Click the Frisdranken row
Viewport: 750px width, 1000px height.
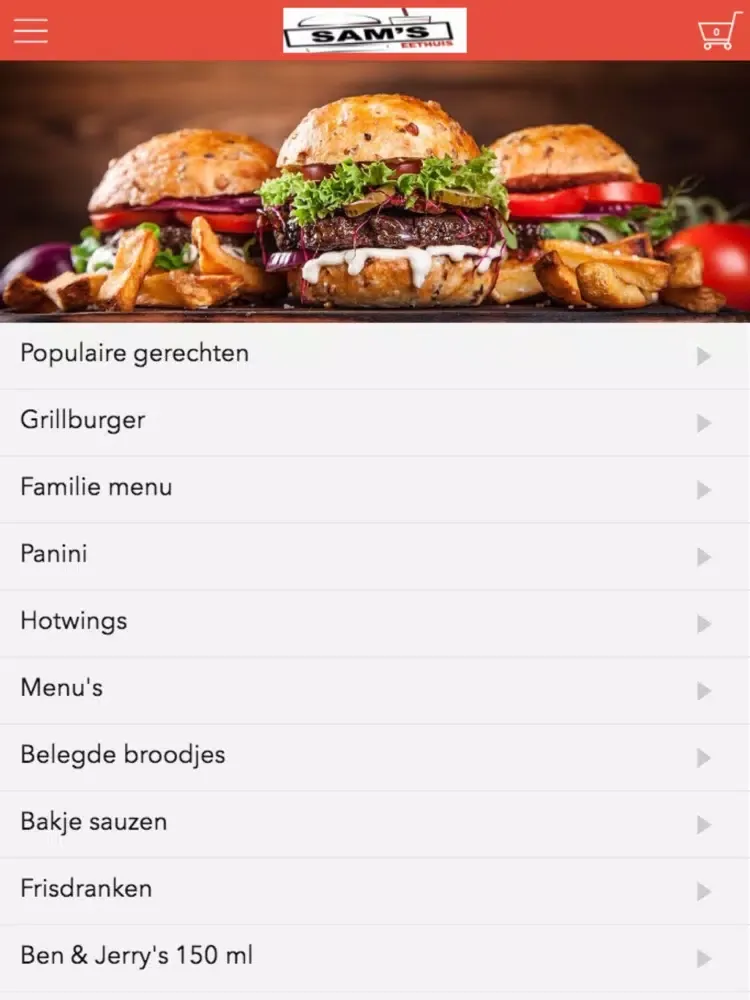tap(375, 889)
